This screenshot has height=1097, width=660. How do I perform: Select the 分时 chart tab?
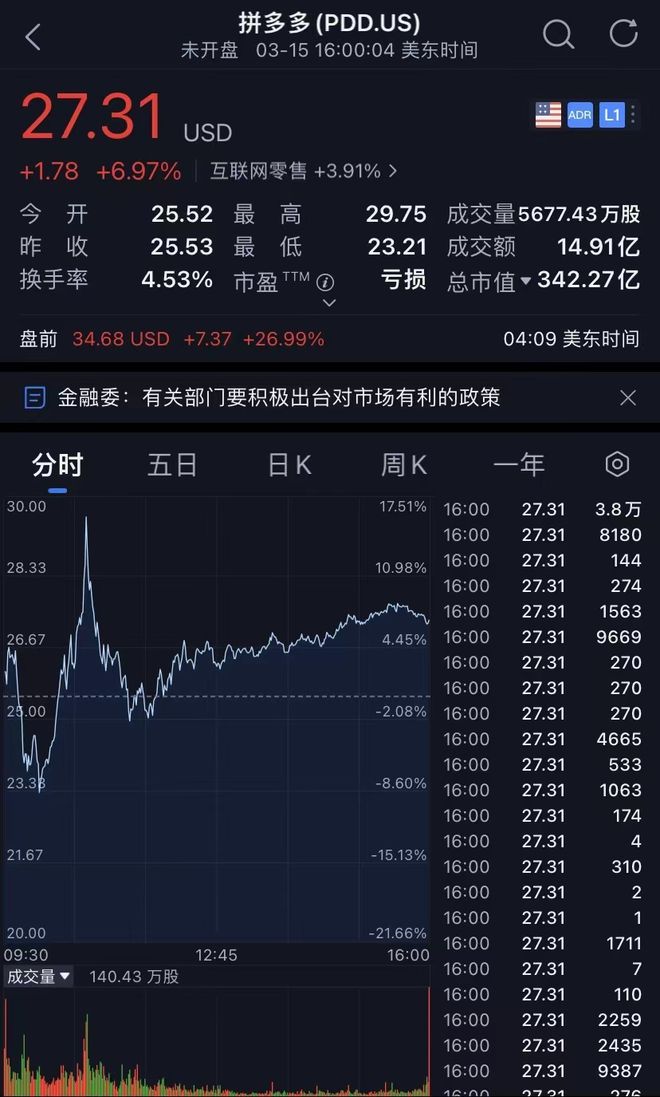pos(57,465)
